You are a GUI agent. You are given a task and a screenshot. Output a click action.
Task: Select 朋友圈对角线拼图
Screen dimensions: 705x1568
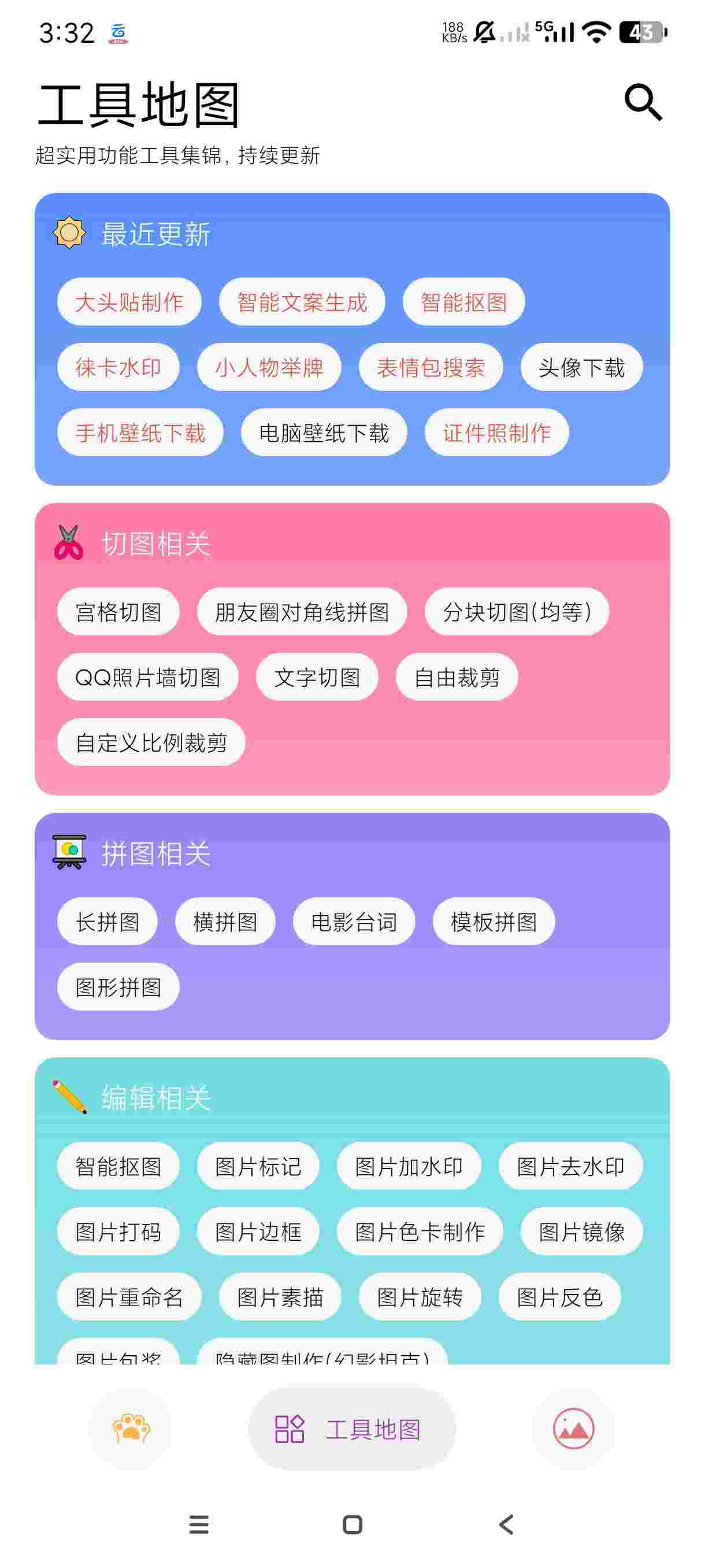coord(302,612)
